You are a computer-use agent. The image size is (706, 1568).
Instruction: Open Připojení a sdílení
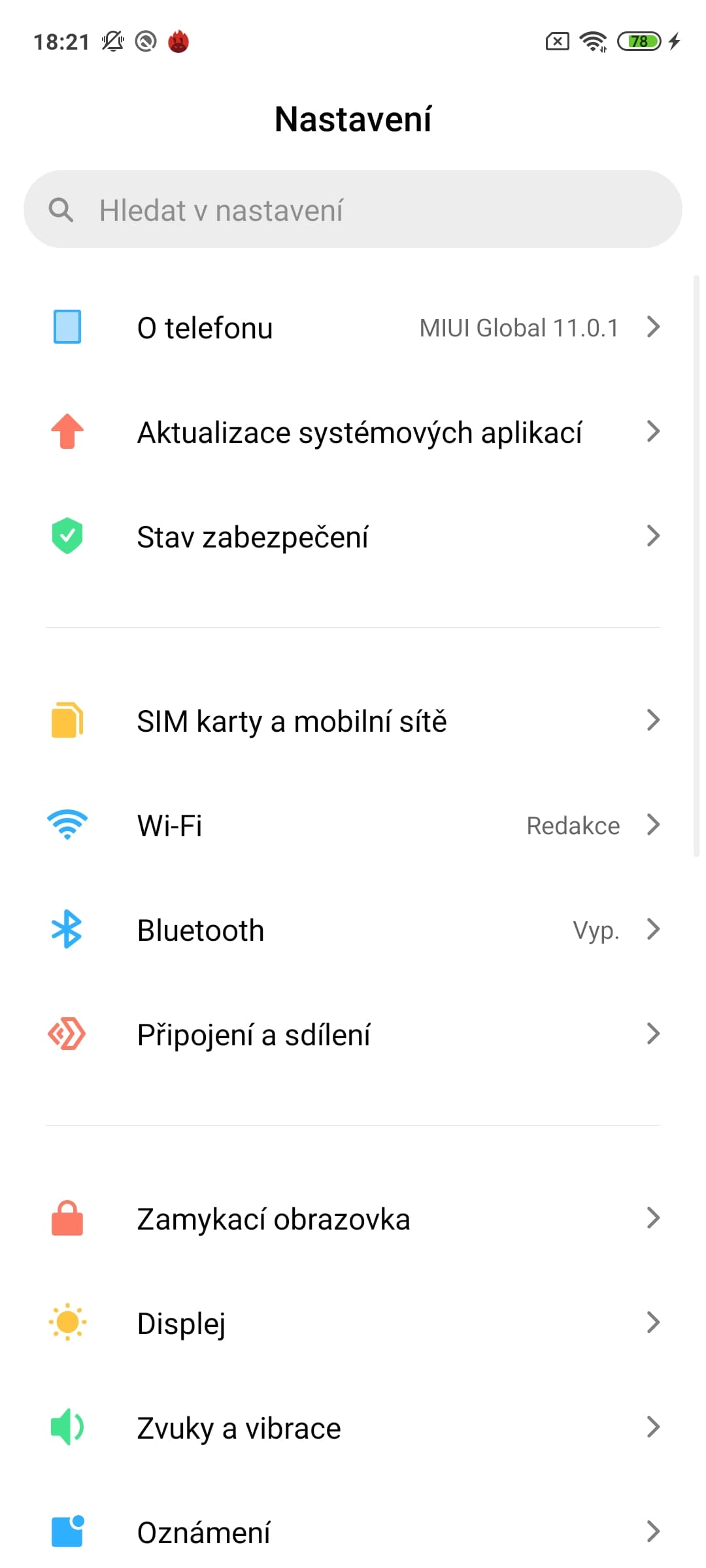tap(353, 1034)
